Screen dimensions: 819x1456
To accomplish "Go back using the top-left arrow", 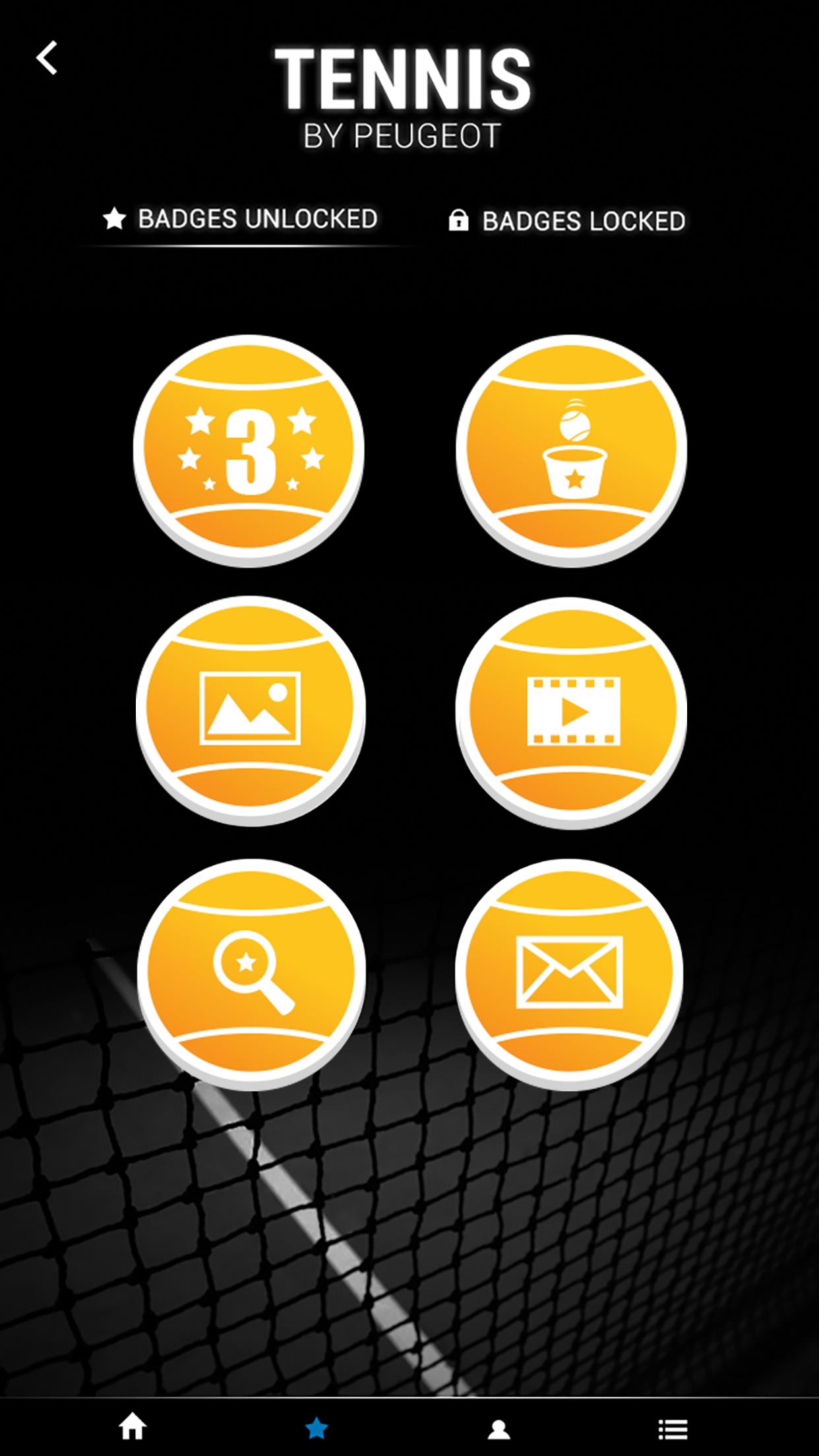I will pos(47,58).
